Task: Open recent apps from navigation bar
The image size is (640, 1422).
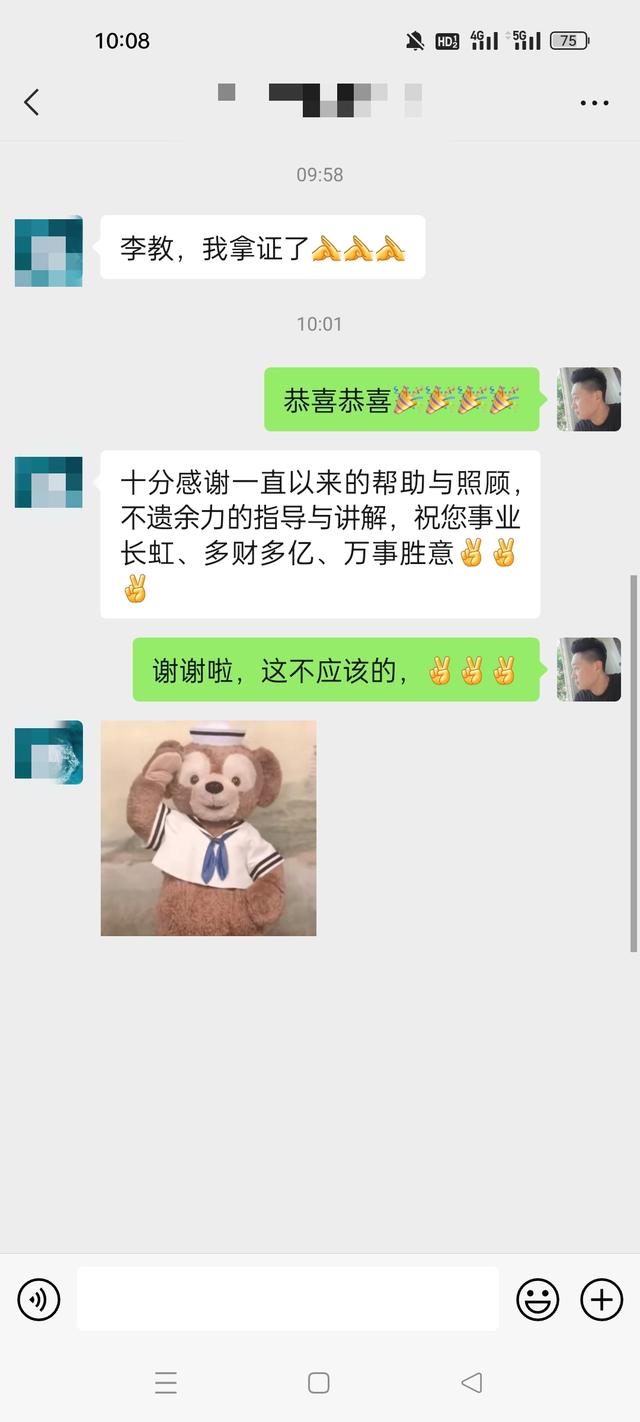Action: [166, 1383]
